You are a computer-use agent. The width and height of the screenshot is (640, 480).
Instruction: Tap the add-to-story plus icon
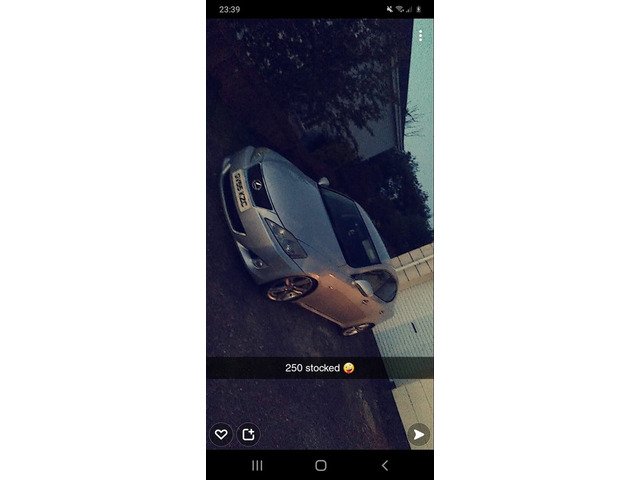point(248,434)
